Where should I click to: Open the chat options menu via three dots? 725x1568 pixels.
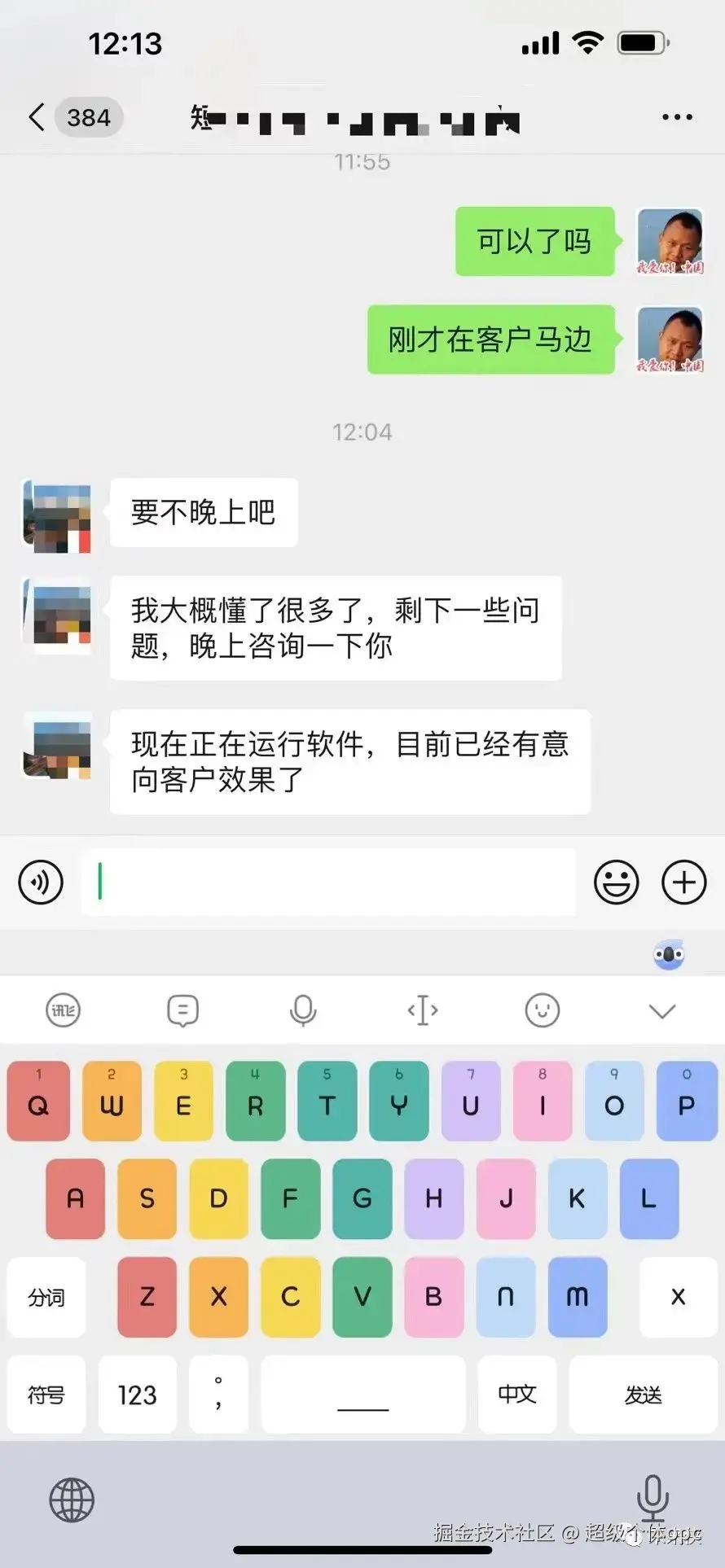click(677, 117)
